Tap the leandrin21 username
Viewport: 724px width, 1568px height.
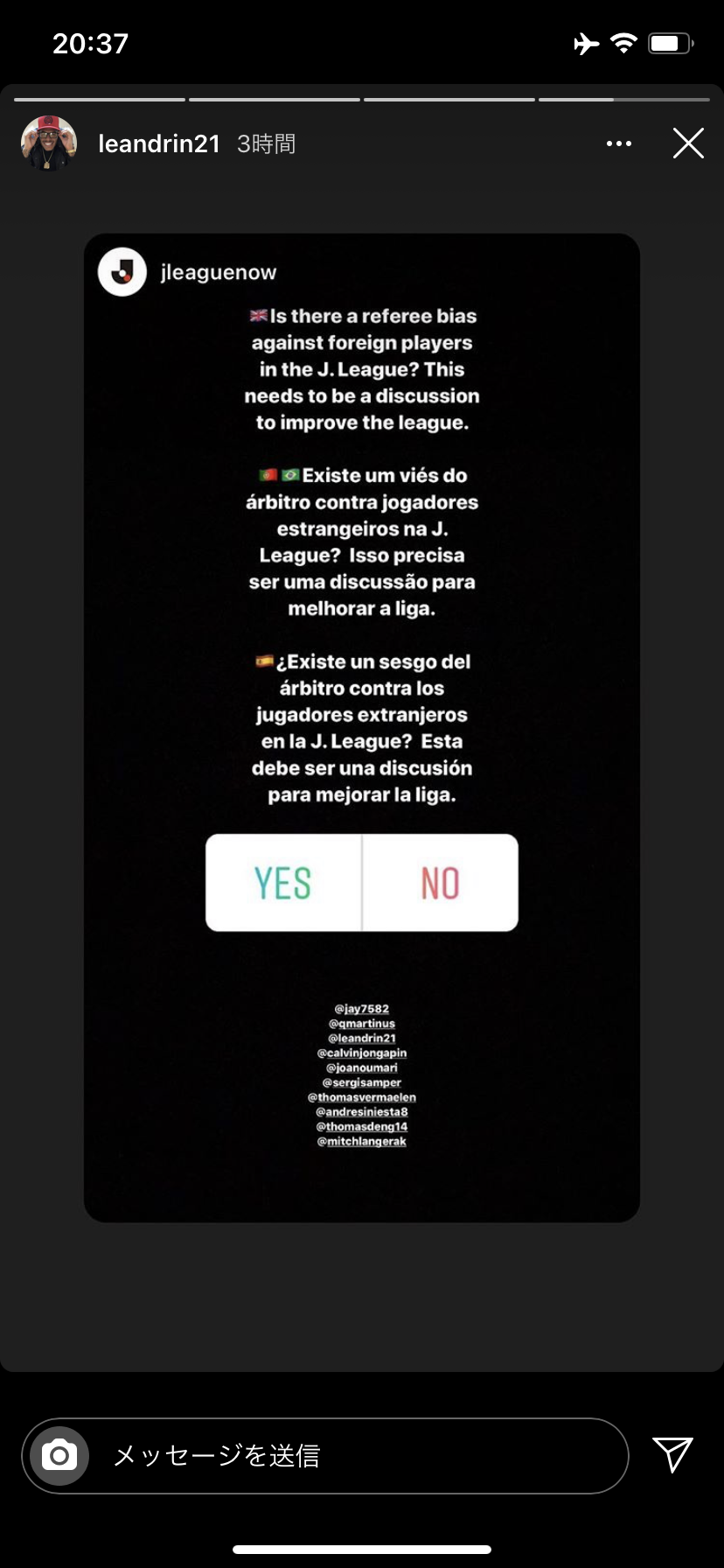coord(159,143)
